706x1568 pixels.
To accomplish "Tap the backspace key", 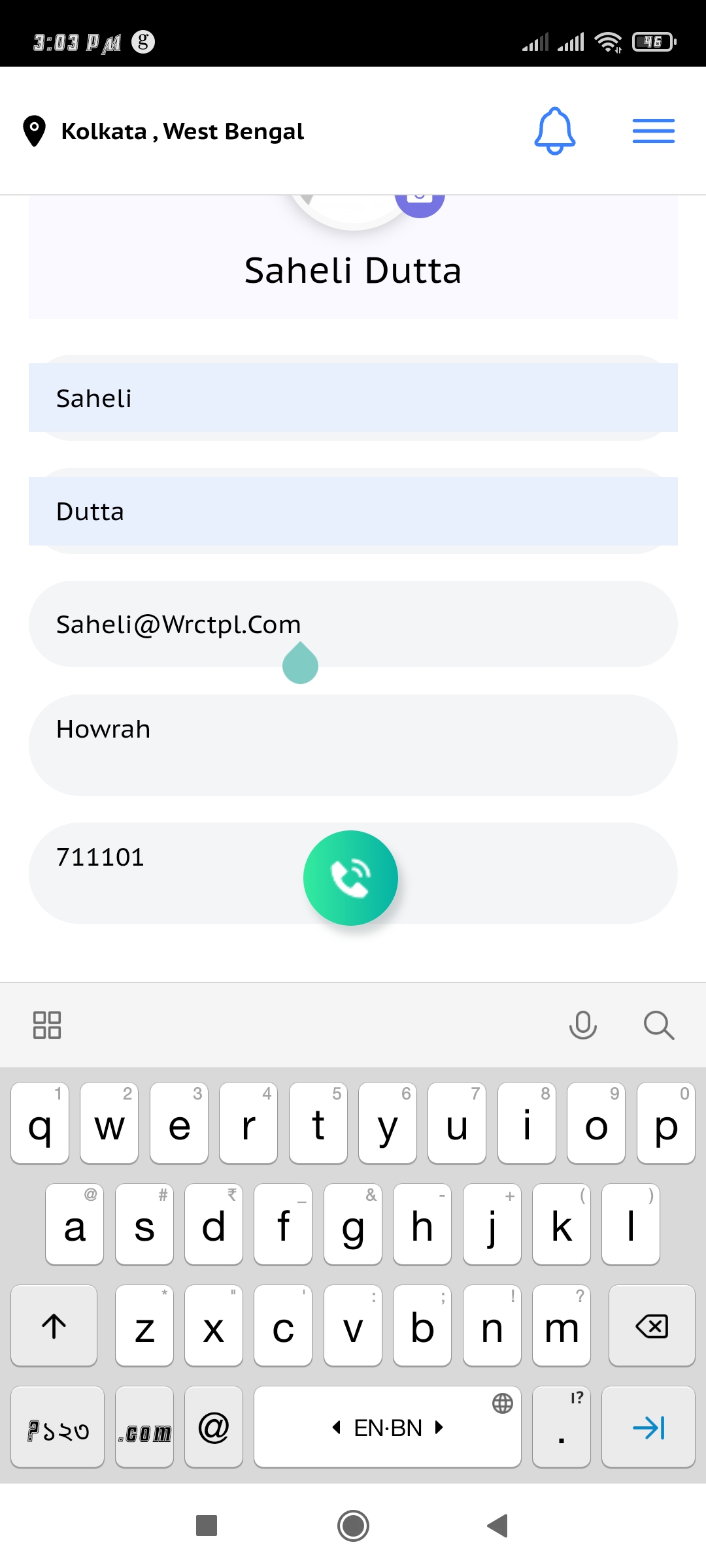I will tap(651, 1326).
